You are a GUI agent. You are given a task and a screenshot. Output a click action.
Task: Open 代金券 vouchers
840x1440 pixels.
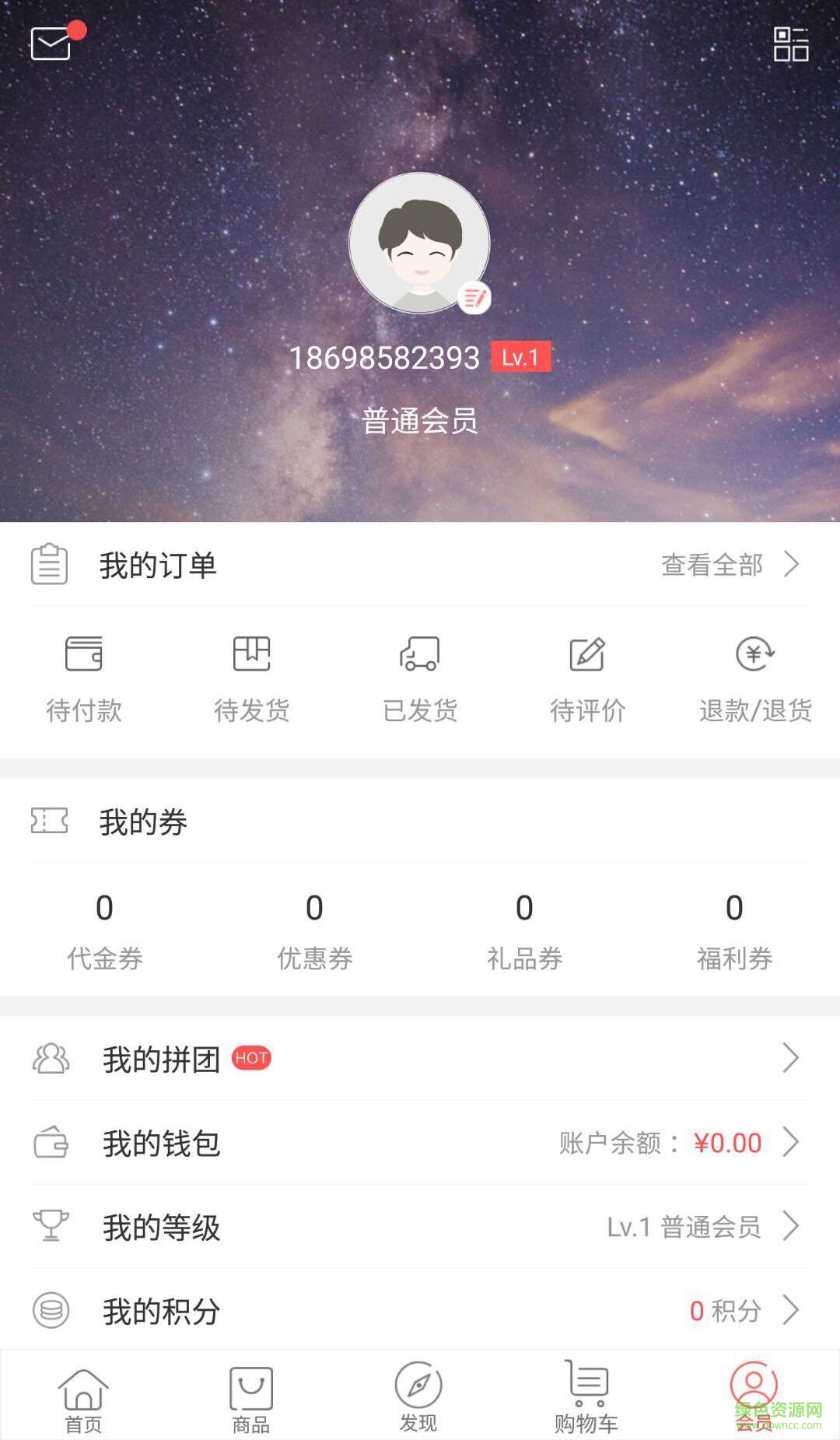105,930
